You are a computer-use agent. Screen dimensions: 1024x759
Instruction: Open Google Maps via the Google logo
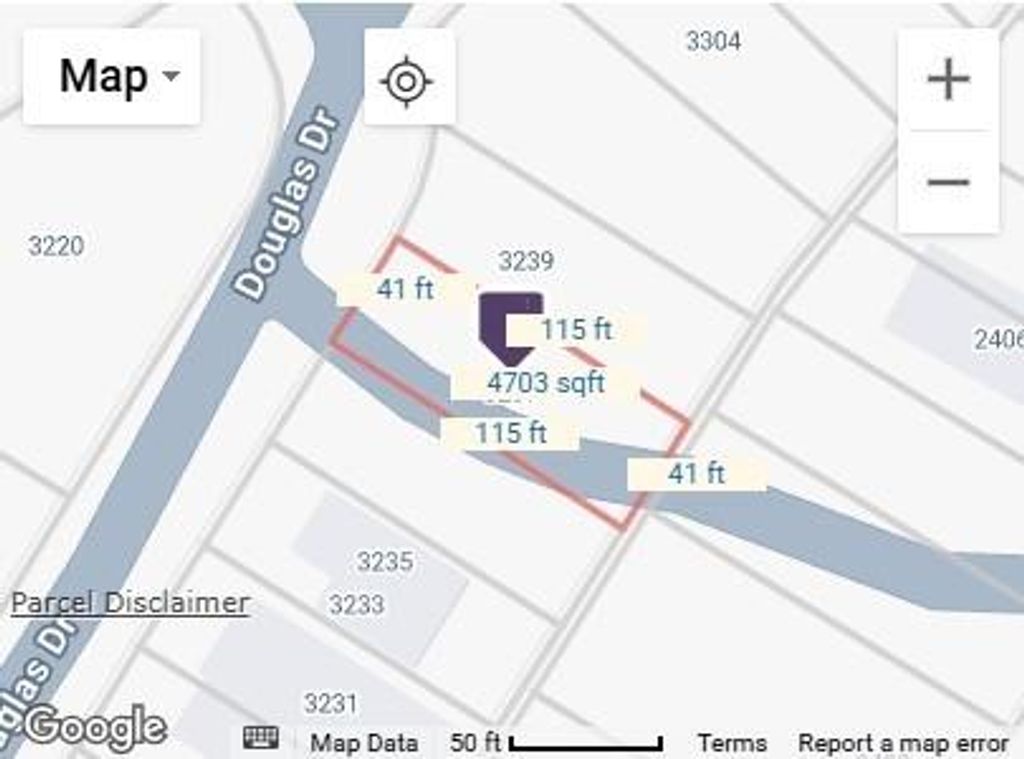click(95, 728)
